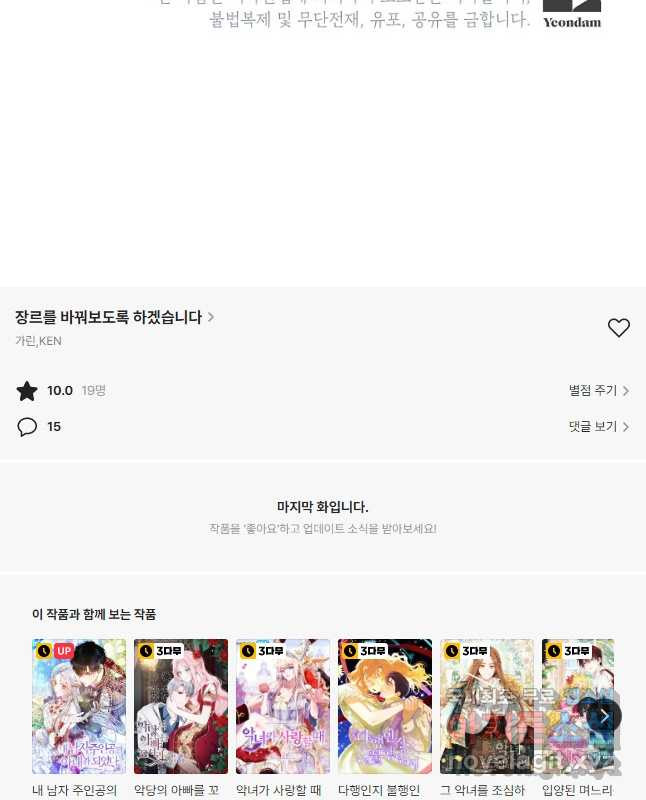This screenshot has width=646, height=800.
Task: Open 별점 주기 to rate
Action: pyautogui.click(x=598, y=391)
